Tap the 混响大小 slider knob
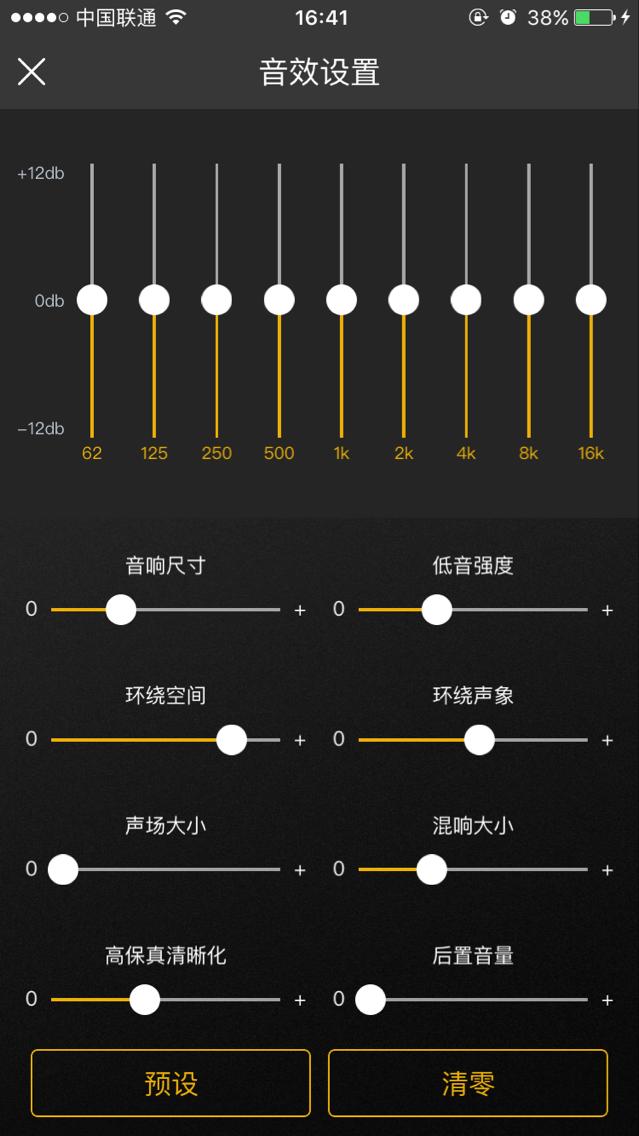The width and height of the screenshot is (639, 1136). (432, 870)
